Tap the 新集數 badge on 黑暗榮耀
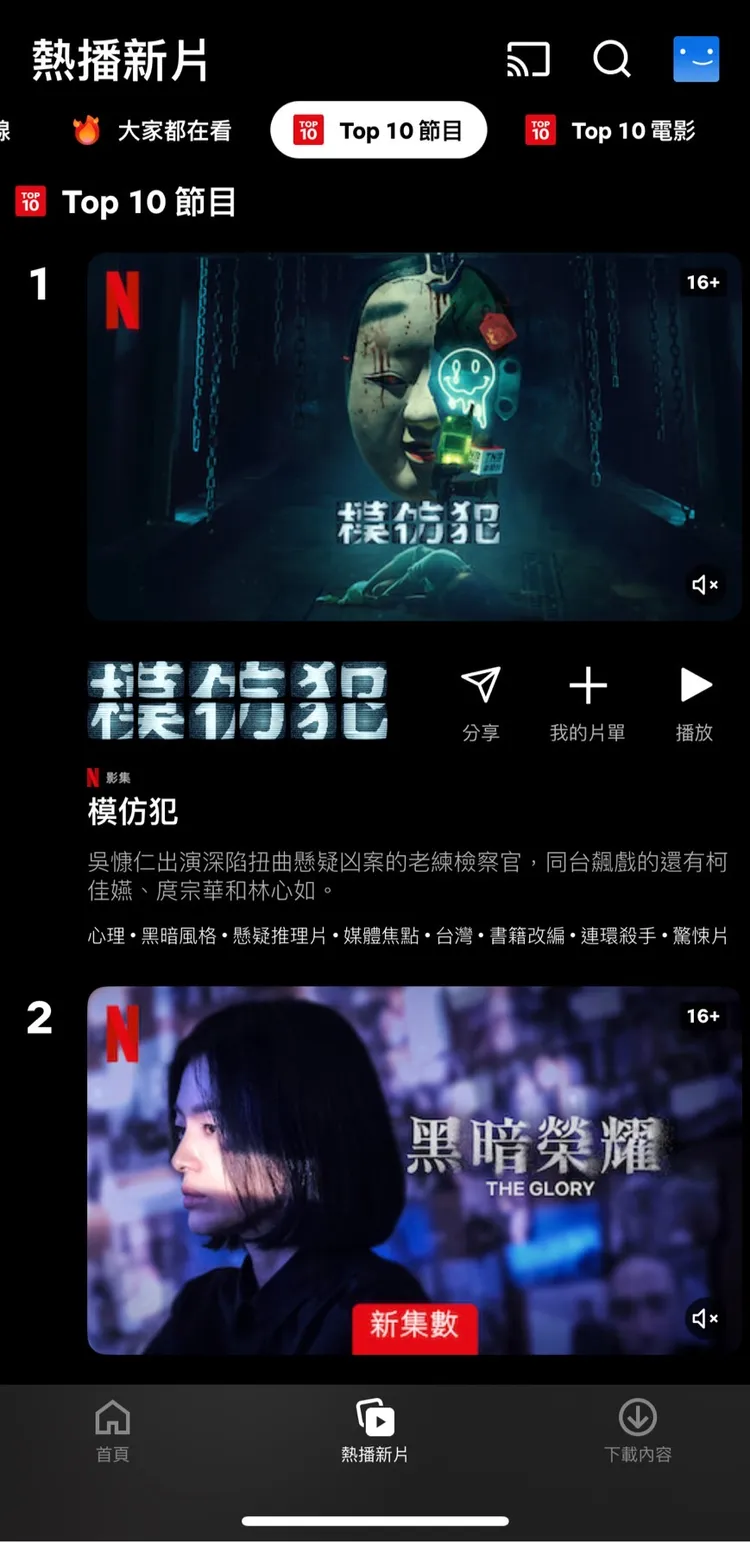 (x=415, y=1330)
